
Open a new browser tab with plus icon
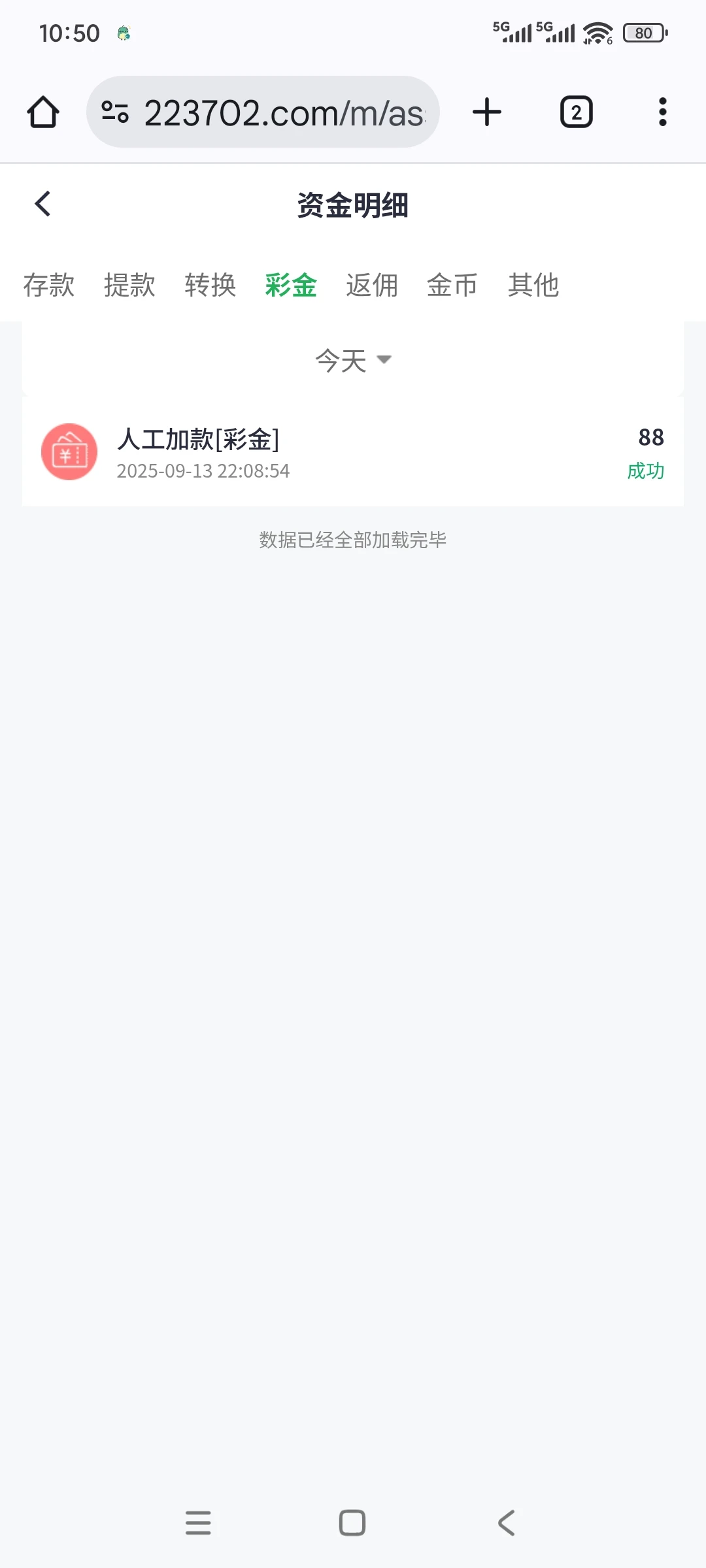coord(486,112)
